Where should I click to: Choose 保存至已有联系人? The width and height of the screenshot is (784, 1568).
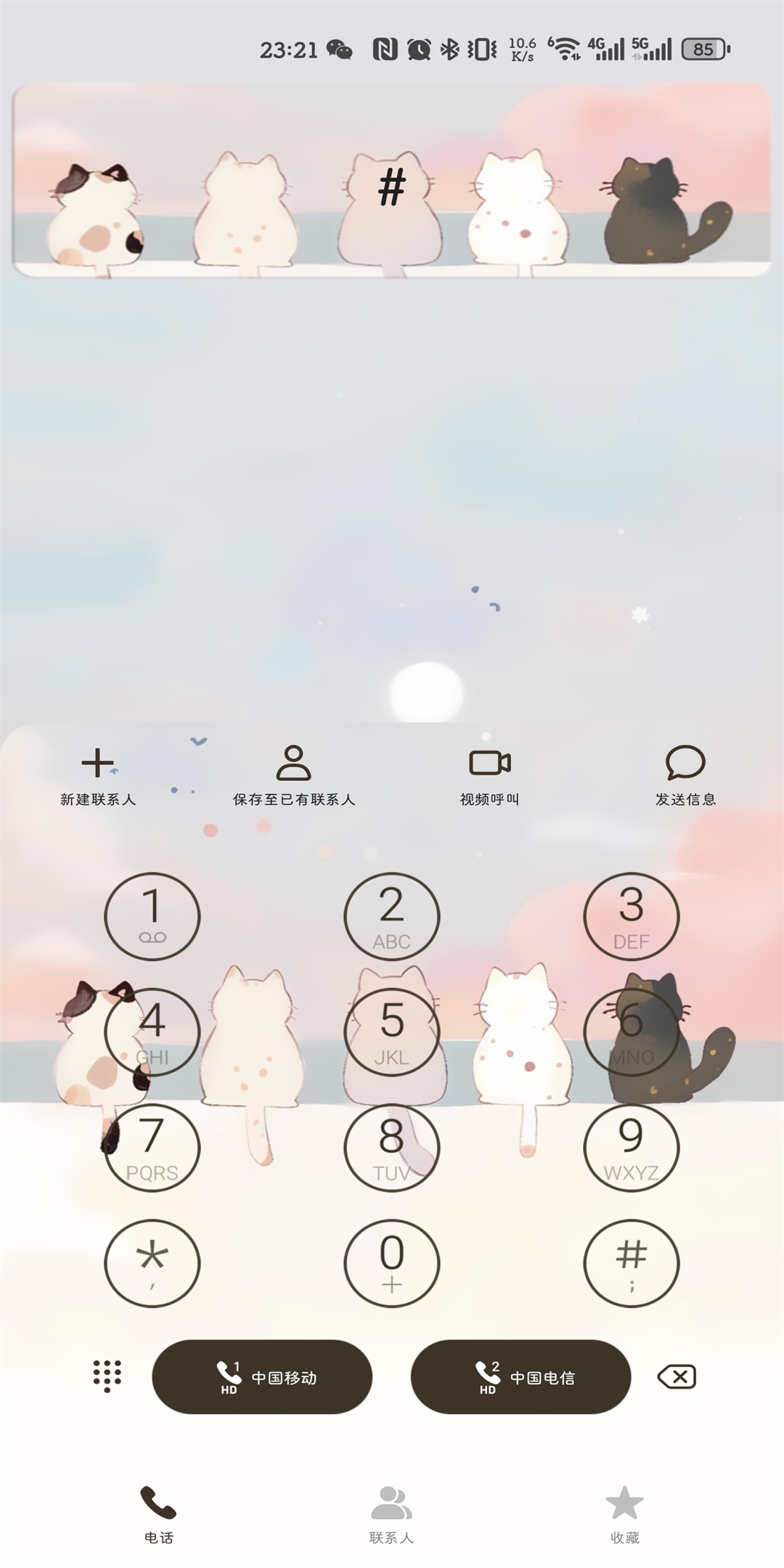[x=294, y=776]
